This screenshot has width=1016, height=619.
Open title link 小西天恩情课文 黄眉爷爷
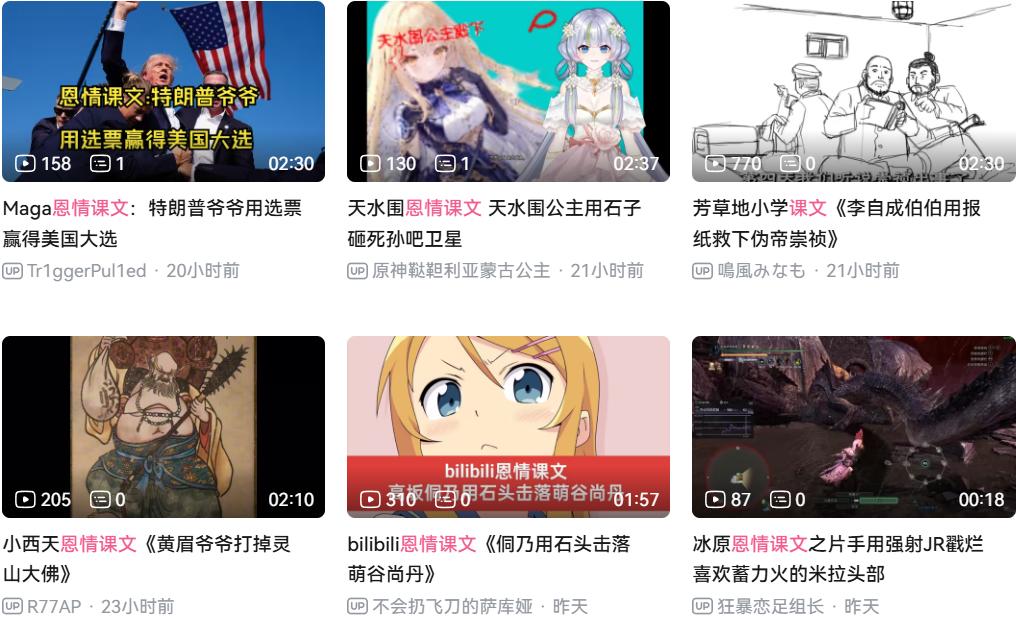point(146,559)
